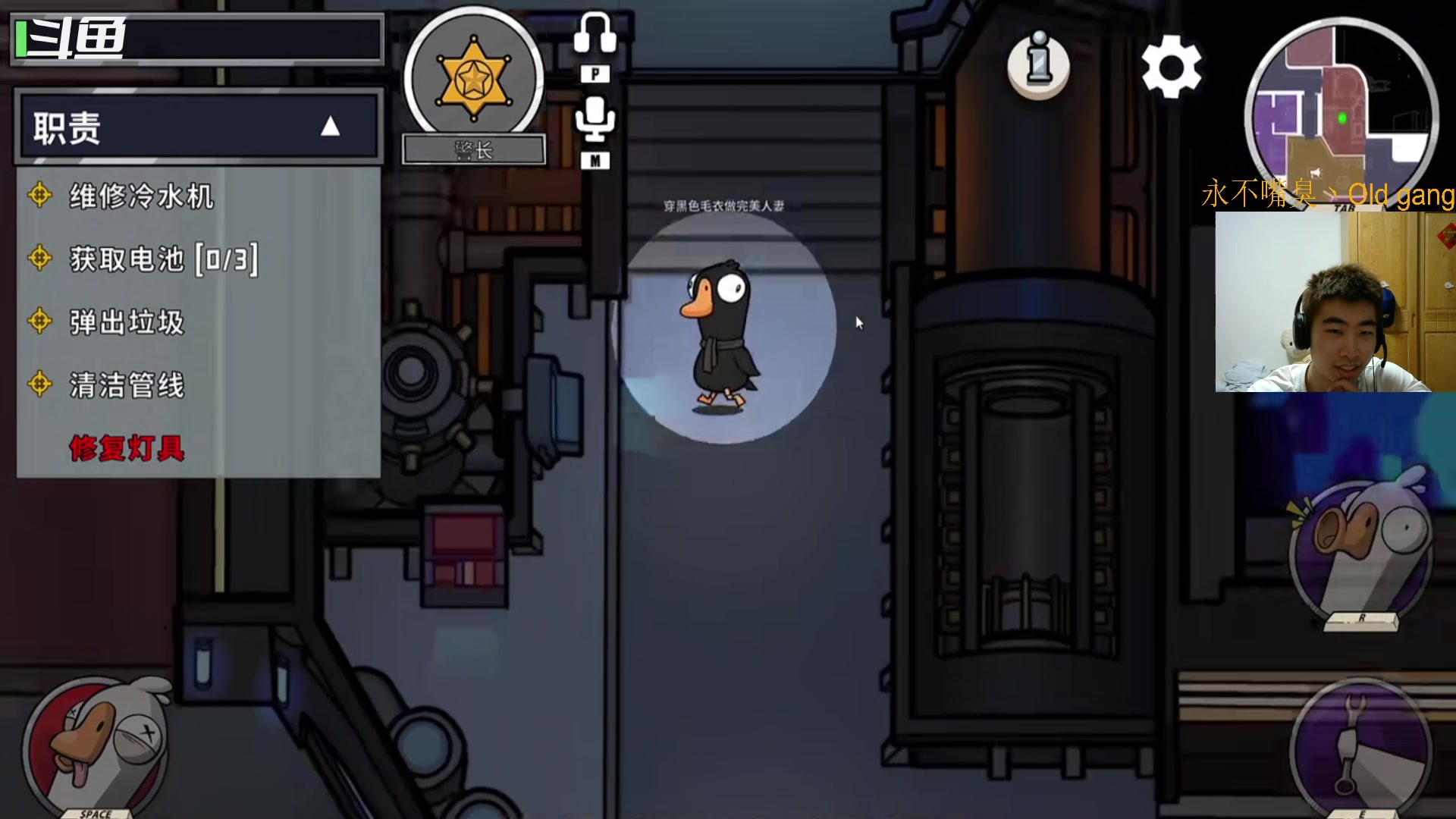
Task: Toggle the headphones audio icon
Action: [x=595, y=35]
